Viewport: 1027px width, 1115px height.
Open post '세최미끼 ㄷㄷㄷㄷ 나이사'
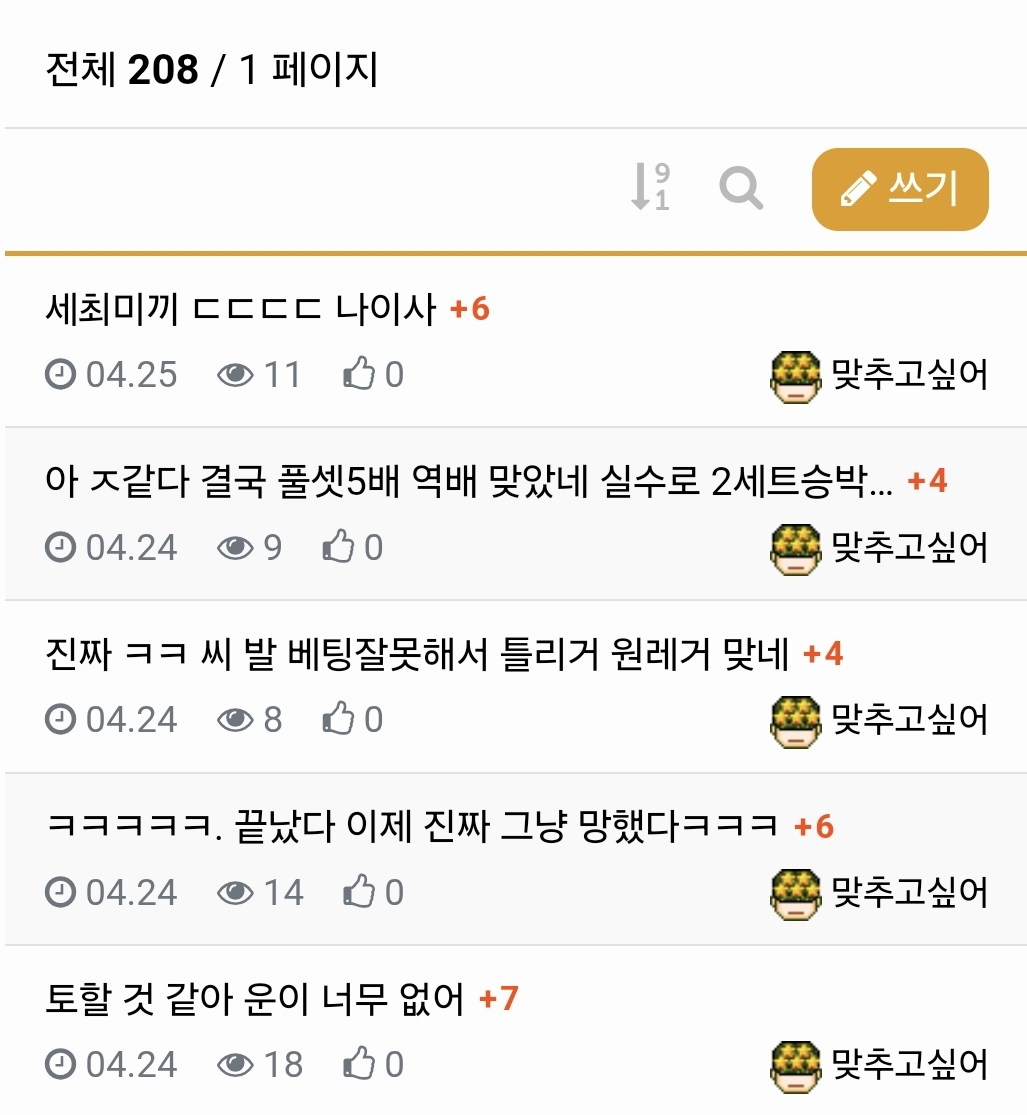pos(241,310)
